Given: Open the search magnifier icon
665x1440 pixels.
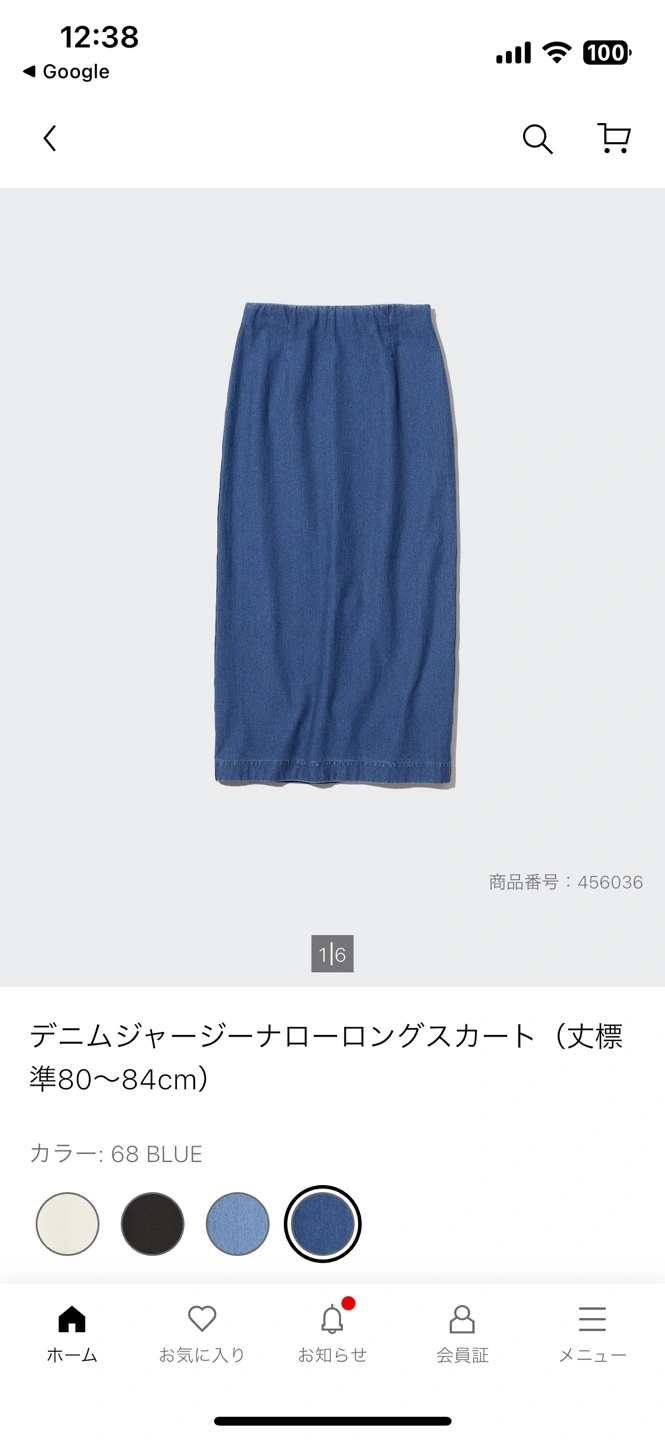Looking at the screenshot, I should tap(537, 139).
